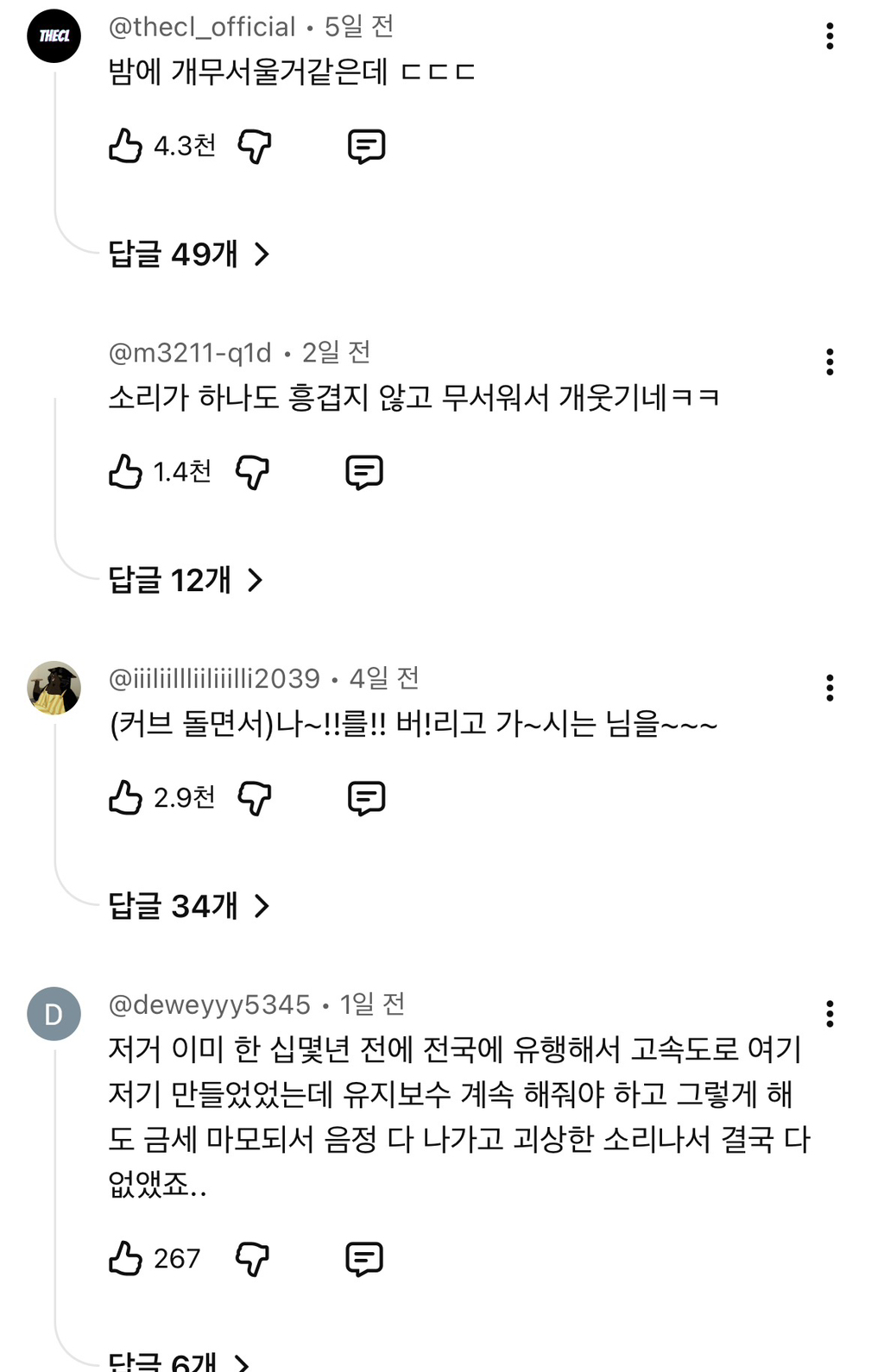Like @m3211-q1d's comment
This screenshot has height=1372, width=884.
[127, 471]
